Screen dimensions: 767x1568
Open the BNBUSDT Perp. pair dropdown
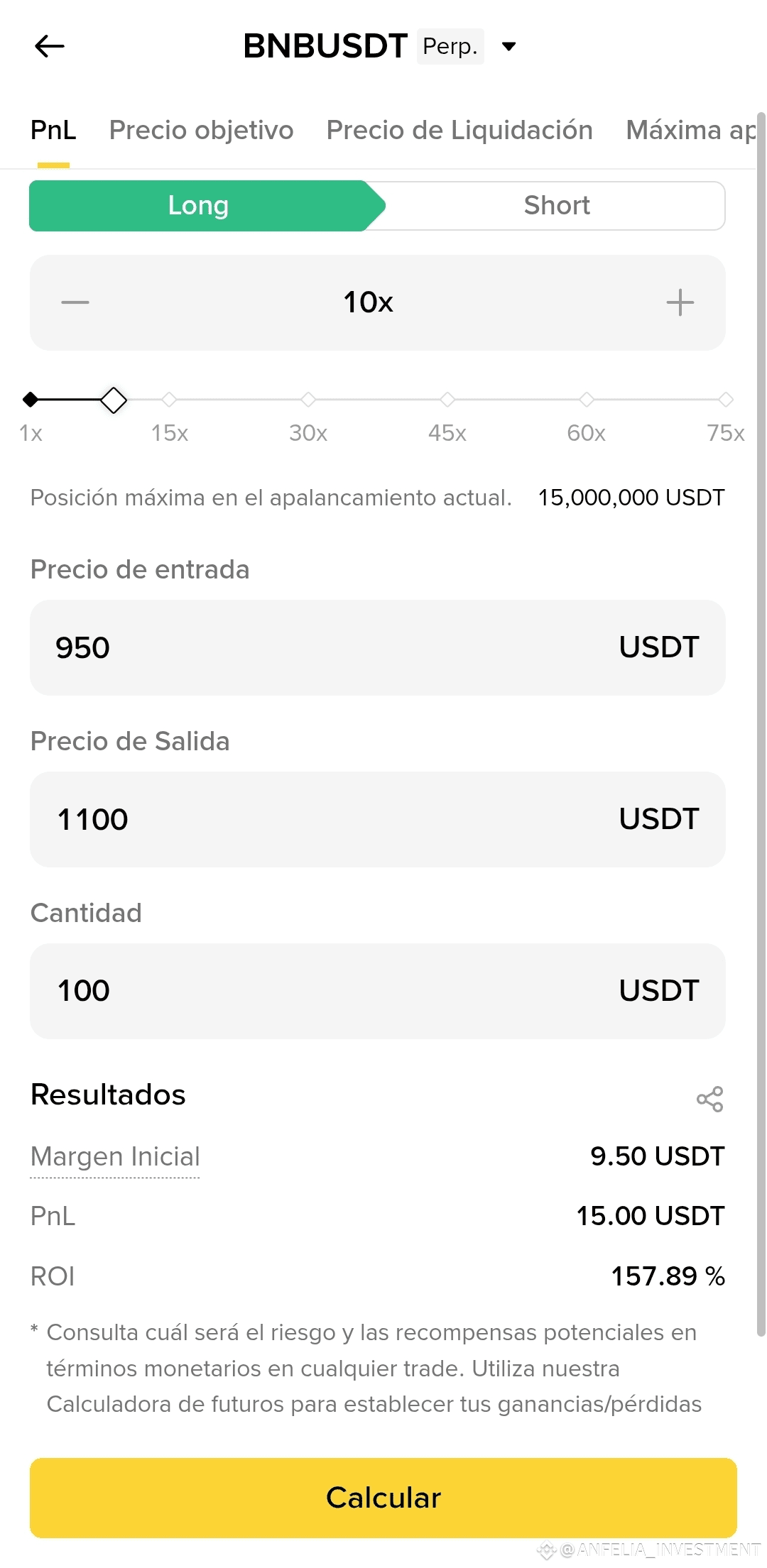tap(508, 47)
